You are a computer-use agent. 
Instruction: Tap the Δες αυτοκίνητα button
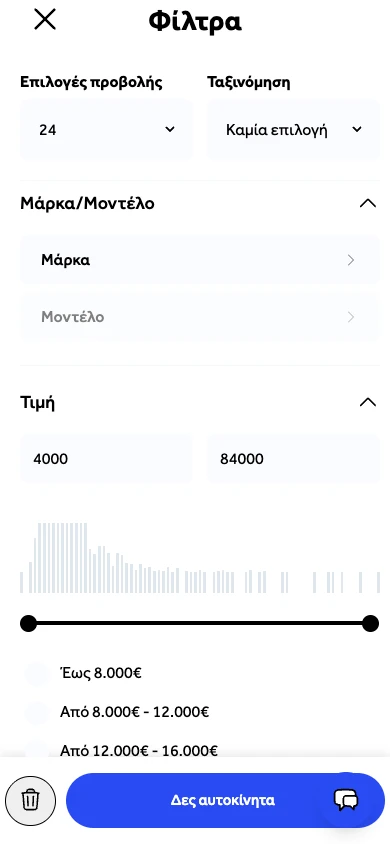pos(225,800)
